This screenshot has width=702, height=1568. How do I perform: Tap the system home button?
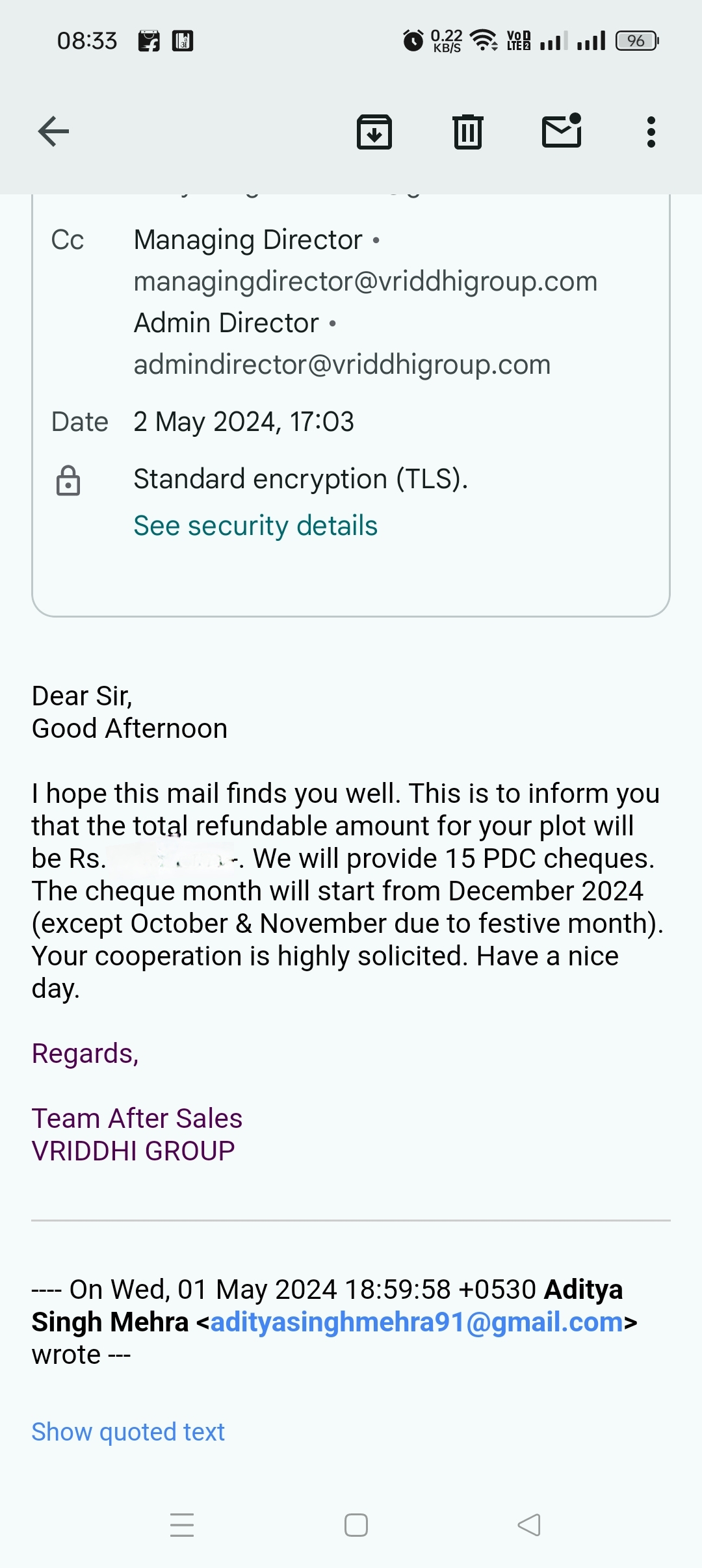(x=356, y=1524)
